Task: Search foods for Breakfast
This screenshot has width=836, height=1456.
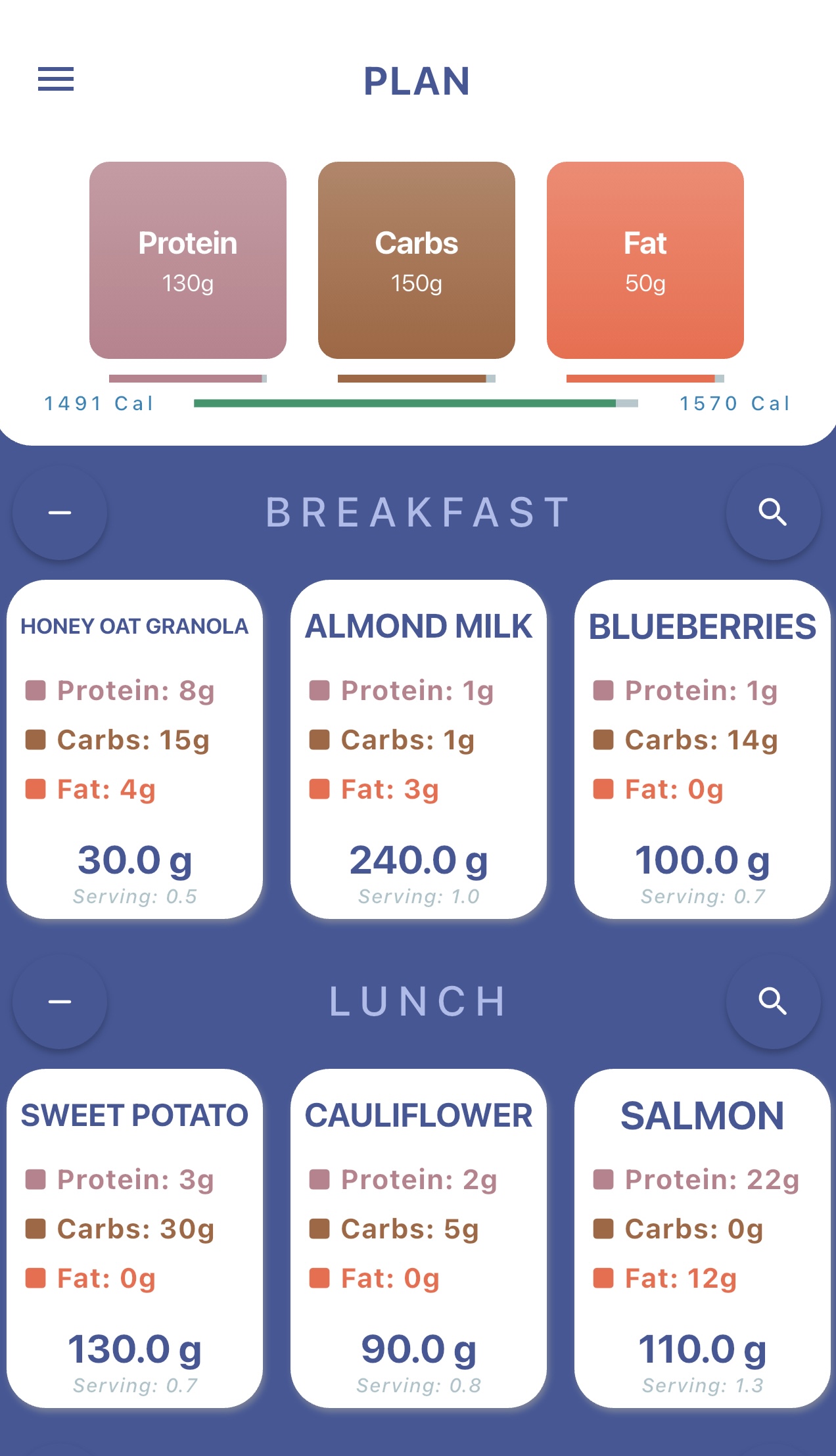Action: point(773,513)
